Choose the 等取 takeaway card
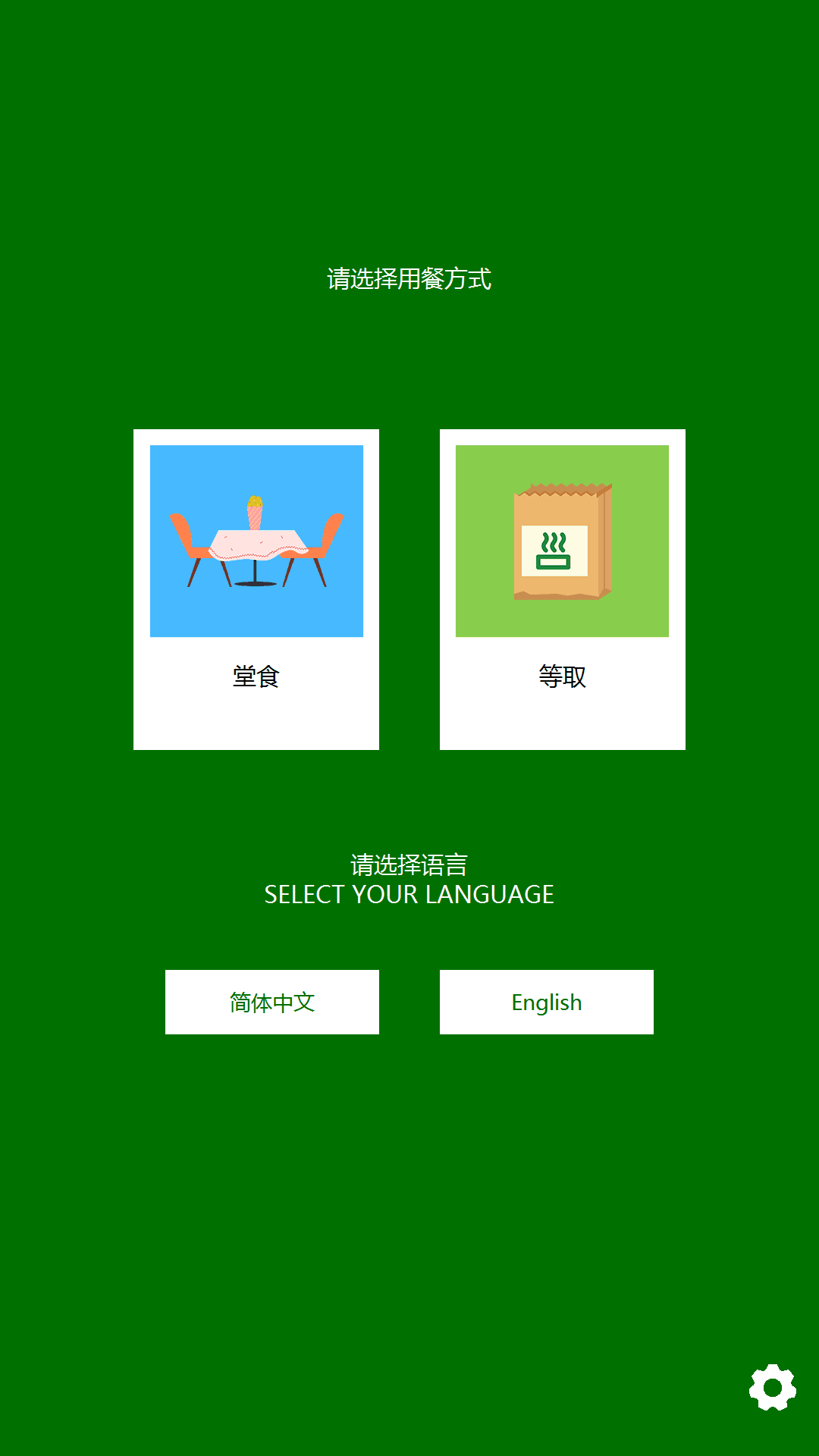The width and height of the screenshot is (819, 1456). tap(562, 589)
